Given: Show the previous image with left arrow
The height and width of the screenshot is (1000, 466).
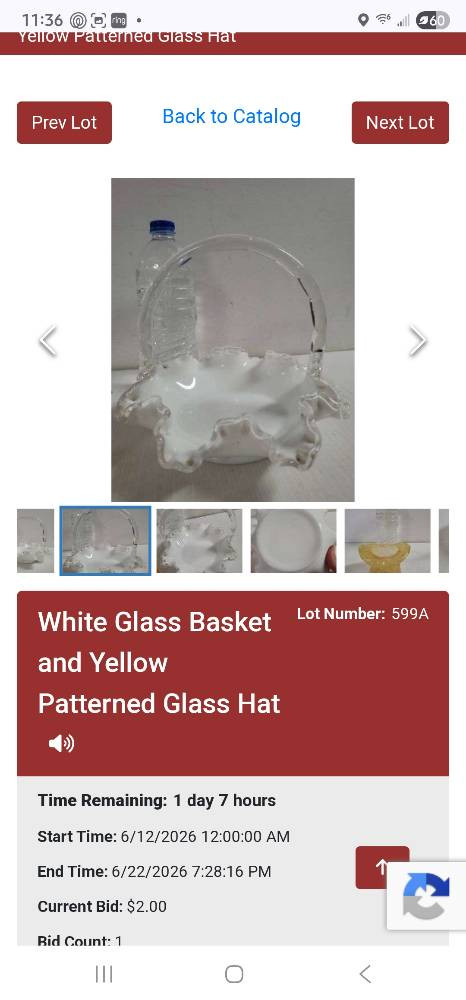Looking at the screenshot, I should [x=48, y=341].
